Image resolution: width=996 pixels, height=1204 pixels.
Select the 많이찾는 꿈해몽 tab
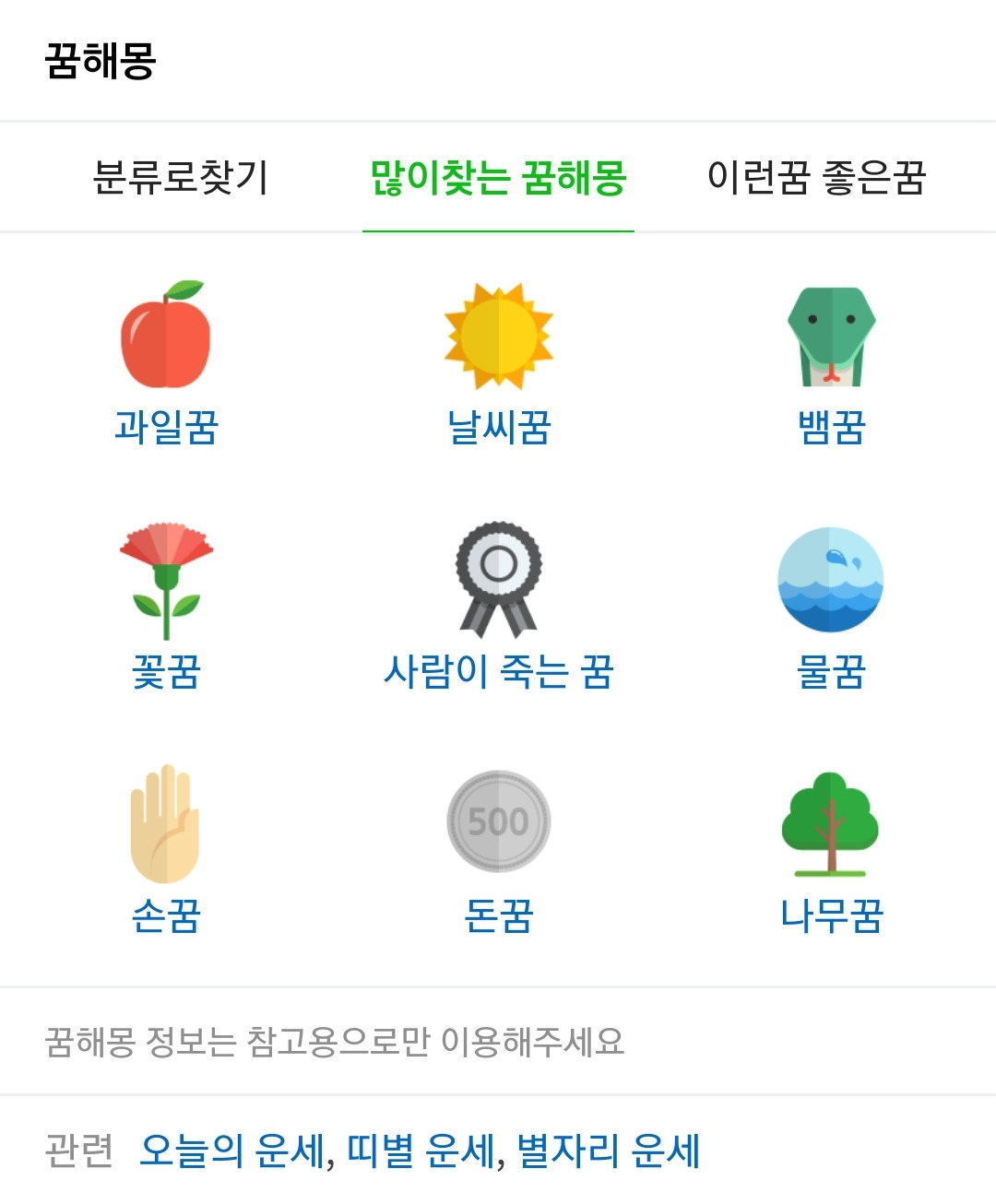(x=498, y=178)
